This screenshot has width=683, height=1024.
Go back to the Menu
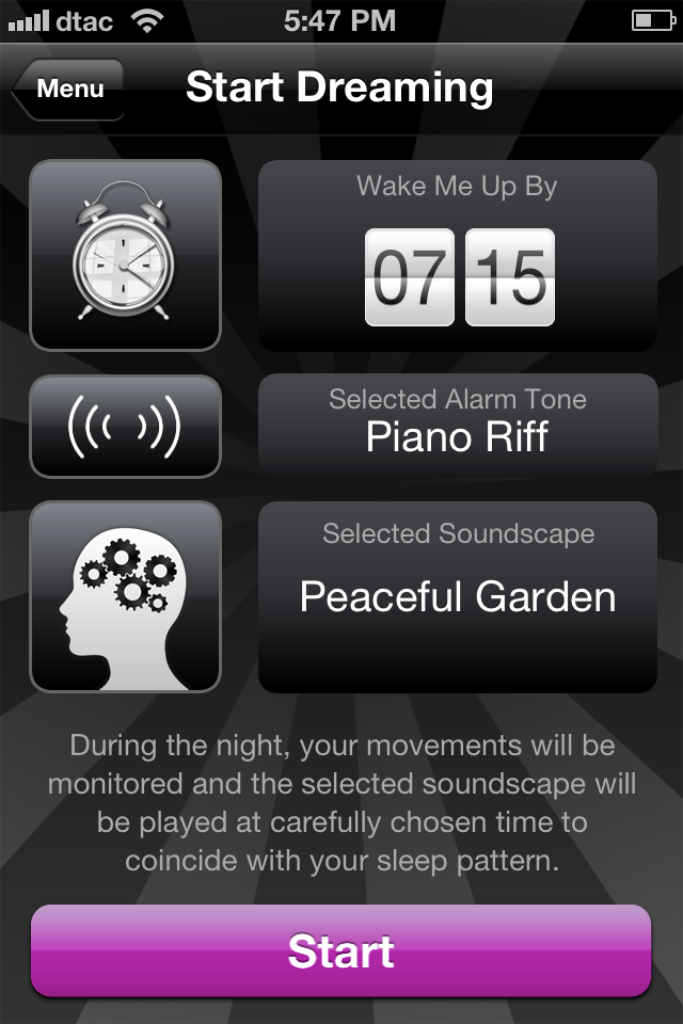point(69,89)
